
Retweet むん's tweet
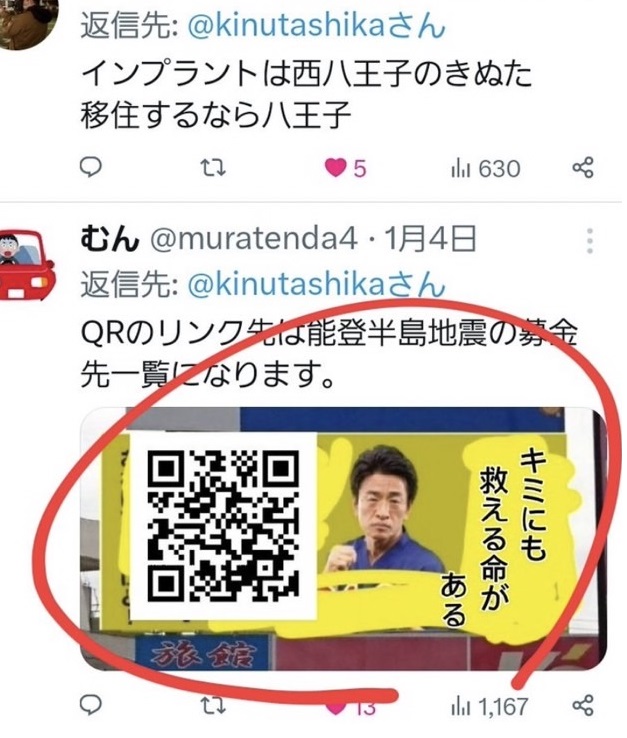(x=212, y=706)
